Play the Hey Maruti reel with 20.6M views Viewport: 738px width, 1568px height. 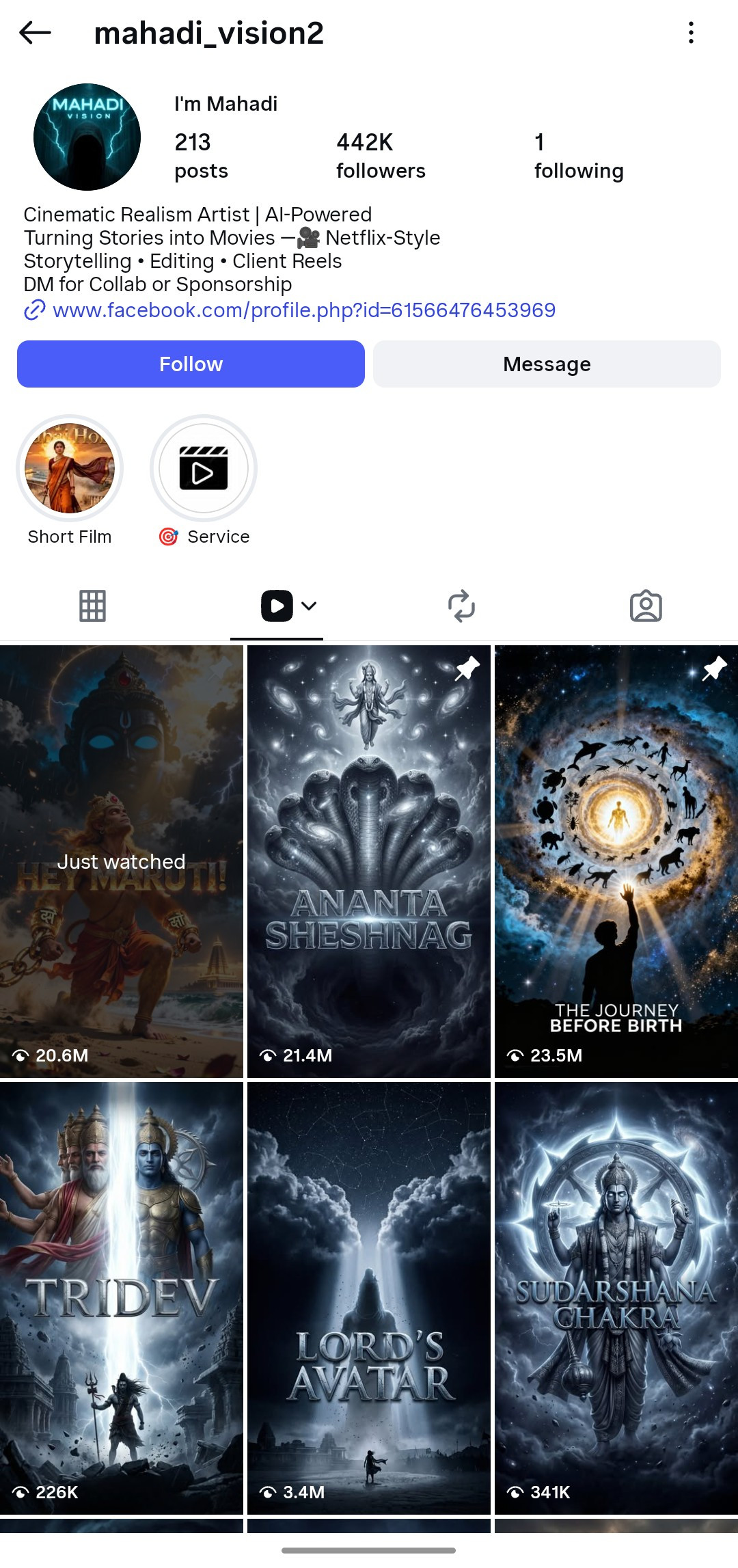pos(122,861)
